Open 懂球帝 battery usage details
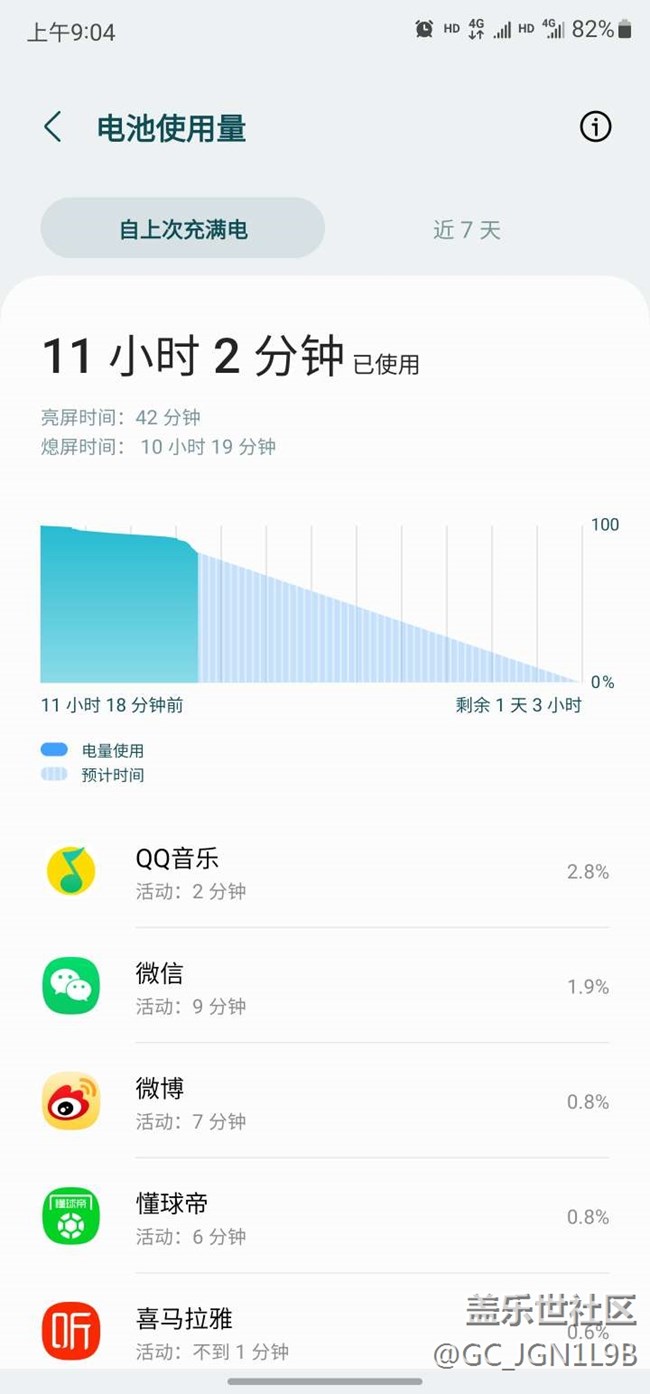The height and width of the screenshot is (1394, 650). tap(325, 1217)
